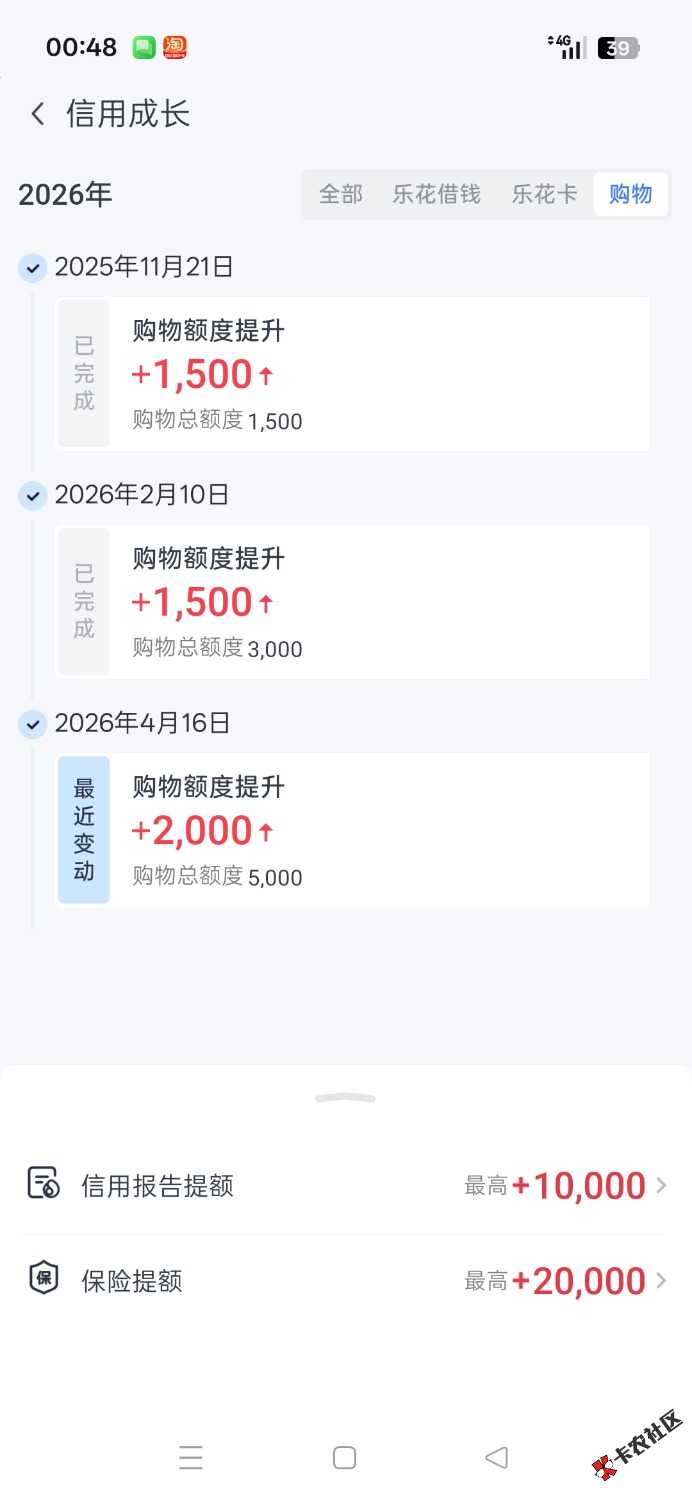Show the 乐花卡 tab
Screen dimensions: 692x1500
pos(544,194)
